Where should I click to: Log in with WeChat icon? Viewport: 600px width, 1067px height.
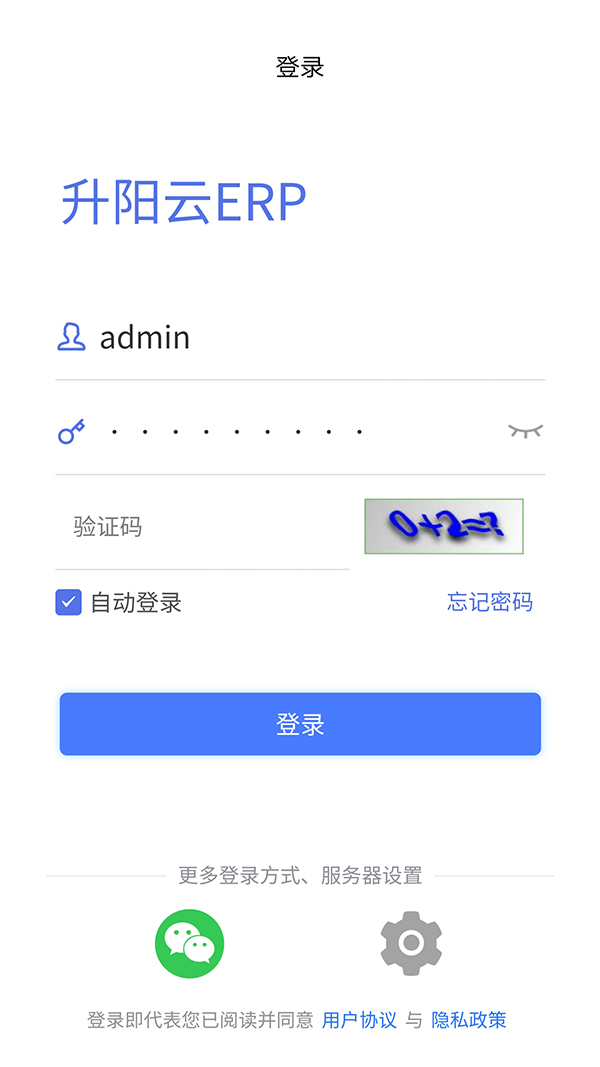[x=189, y=943]
